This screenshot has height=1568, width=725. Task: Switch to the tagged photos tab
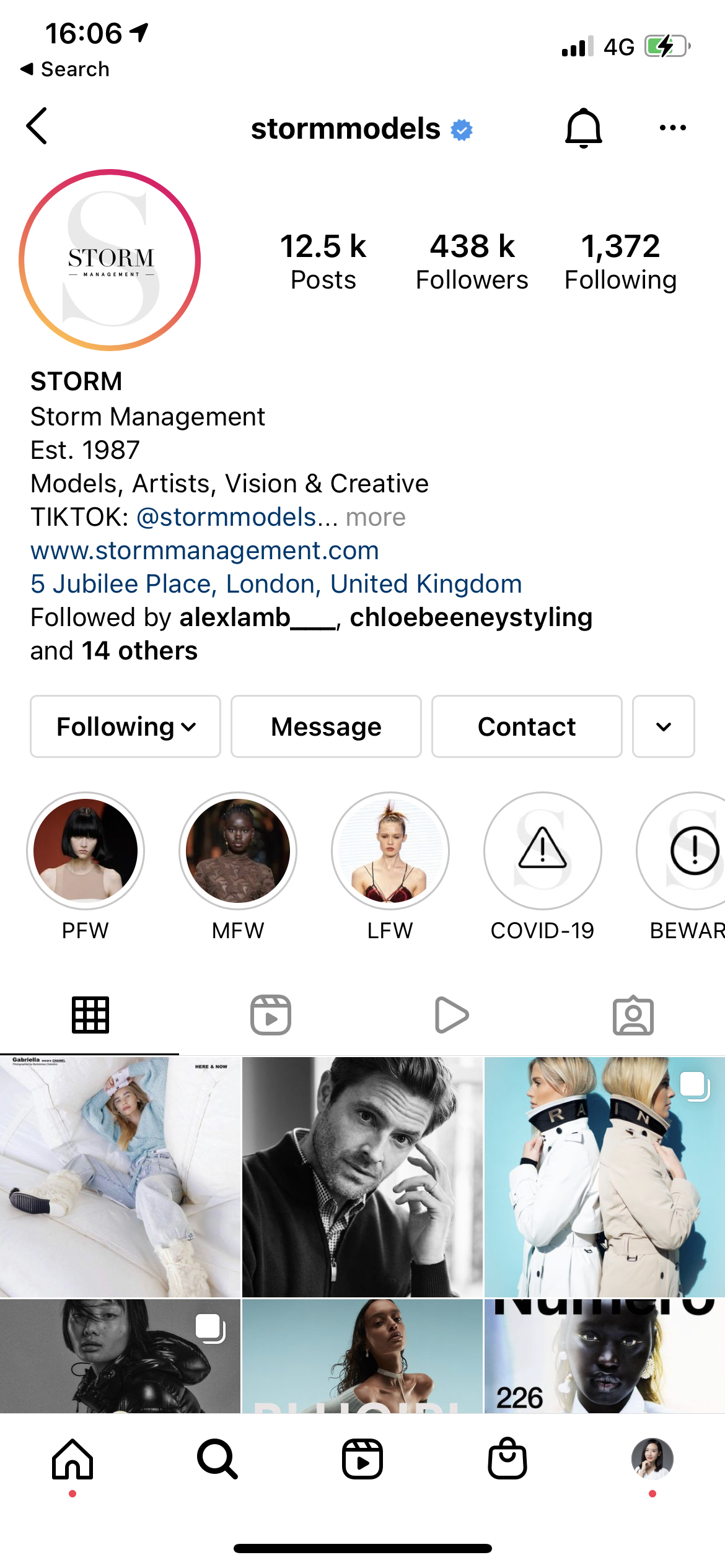point(633,1015)
